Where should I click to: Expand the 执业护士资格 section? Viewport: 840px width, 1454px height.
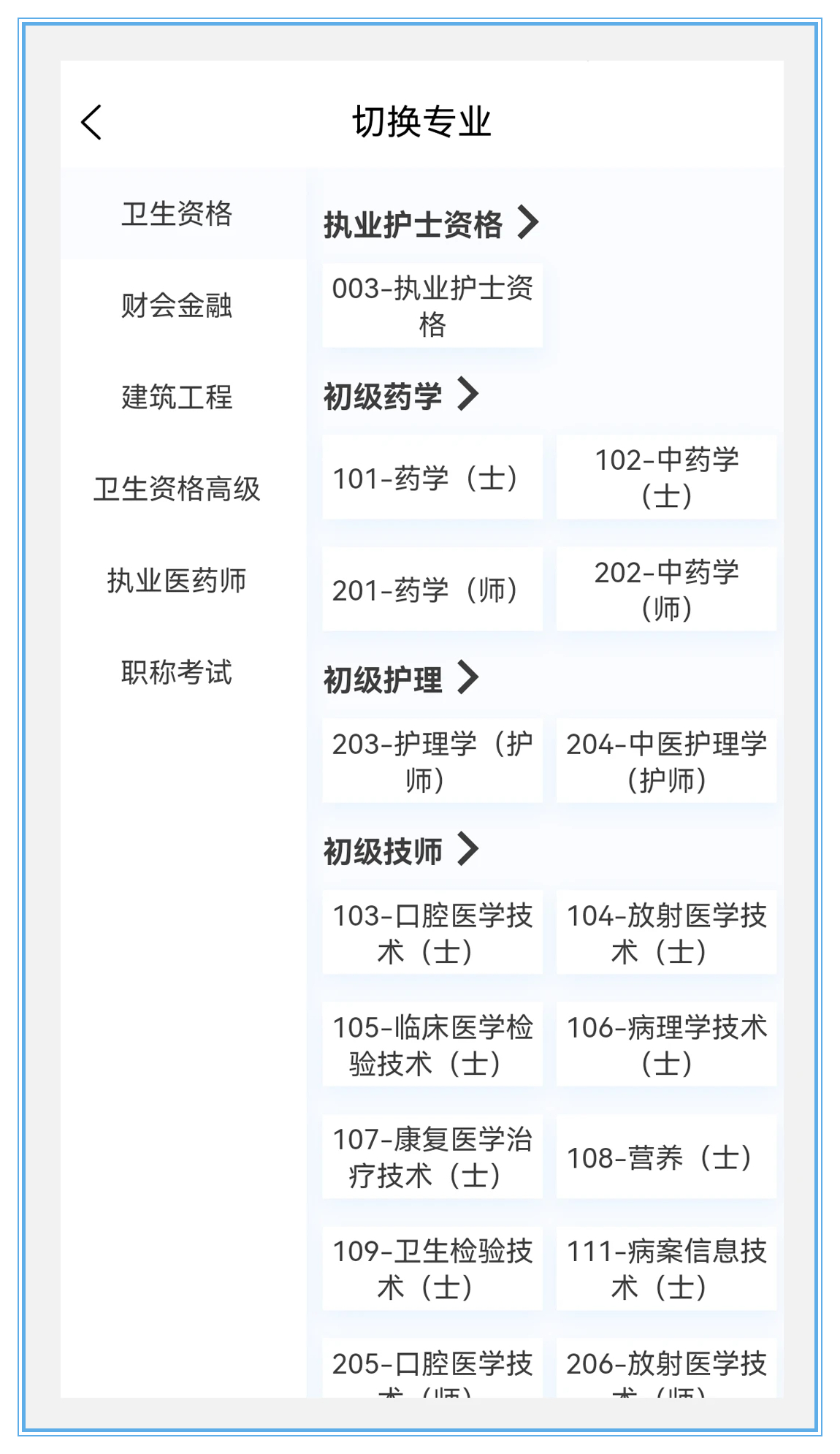528,223
